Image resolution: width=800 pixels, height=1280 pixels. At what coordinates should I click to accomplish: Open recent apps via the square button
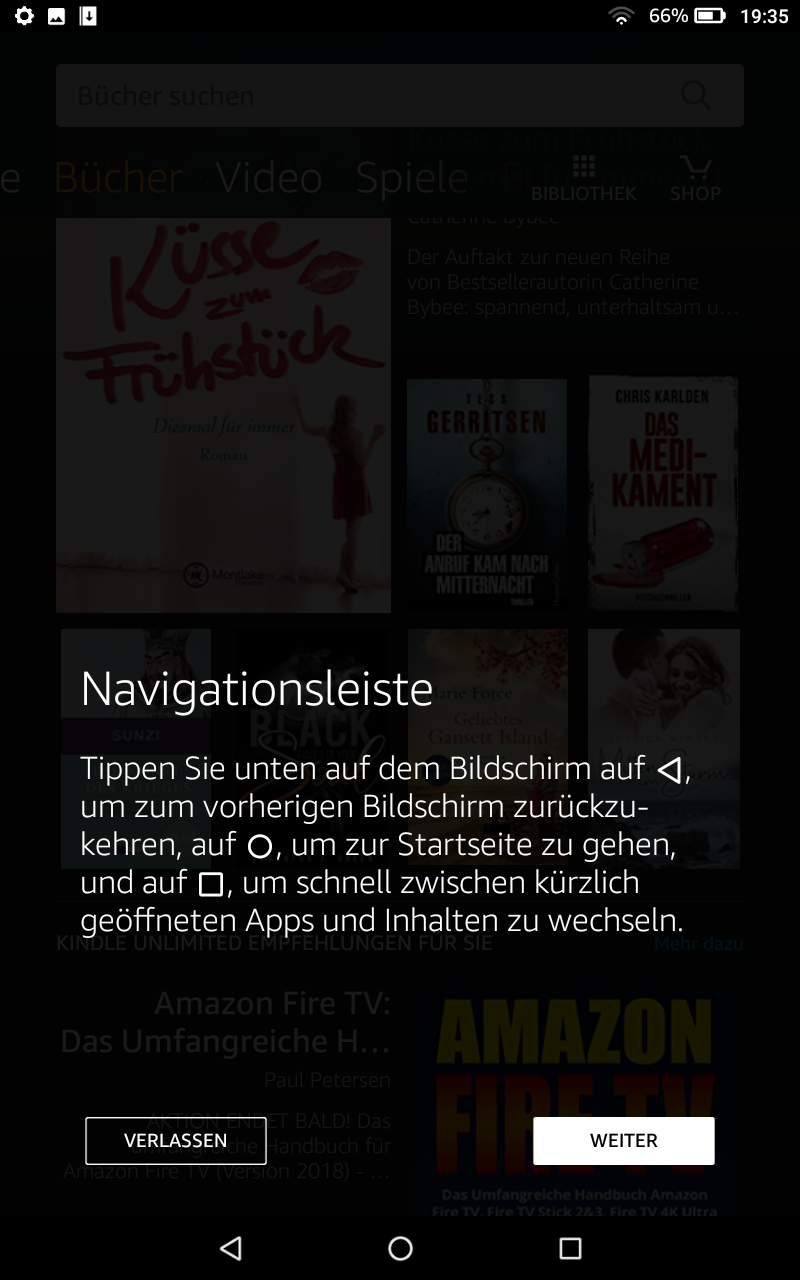tap(570, 1247)
